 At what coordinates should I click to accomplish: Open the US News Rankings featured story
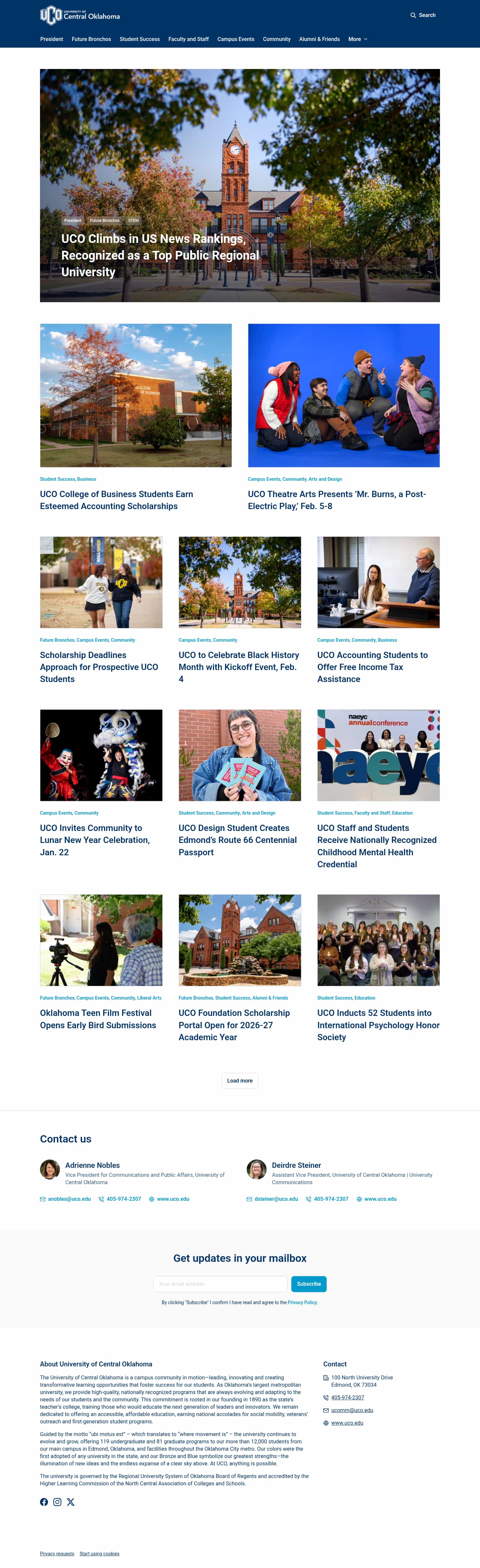[x=160, y=255]
